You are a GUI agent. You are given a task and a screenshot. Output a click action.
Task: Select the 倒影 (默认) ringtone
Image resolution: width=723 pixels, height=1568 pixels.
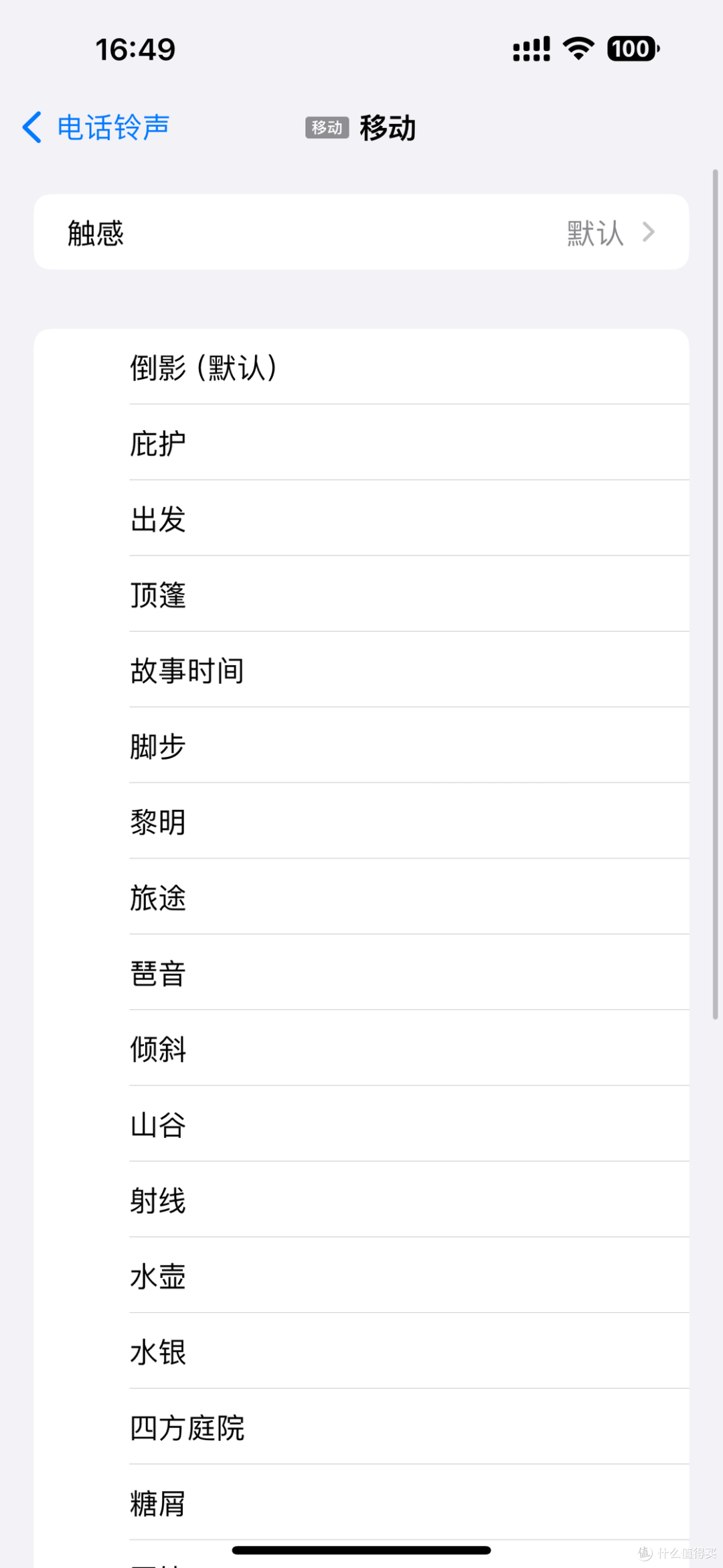click(x=203, y=367)
